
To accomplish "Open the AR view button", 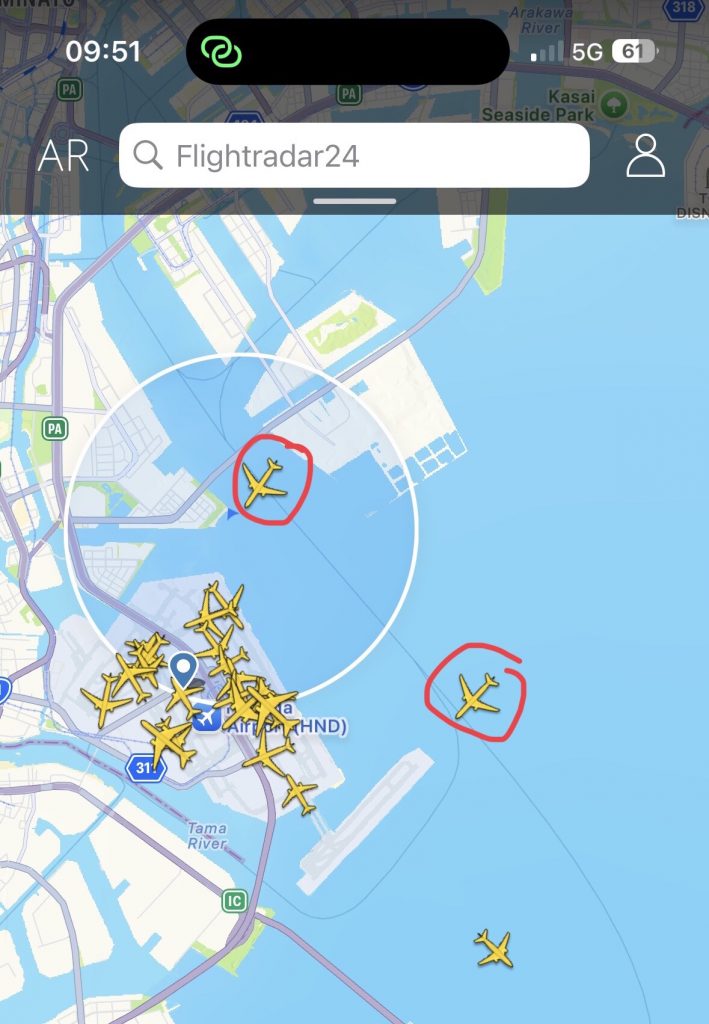I will point(63,156).
